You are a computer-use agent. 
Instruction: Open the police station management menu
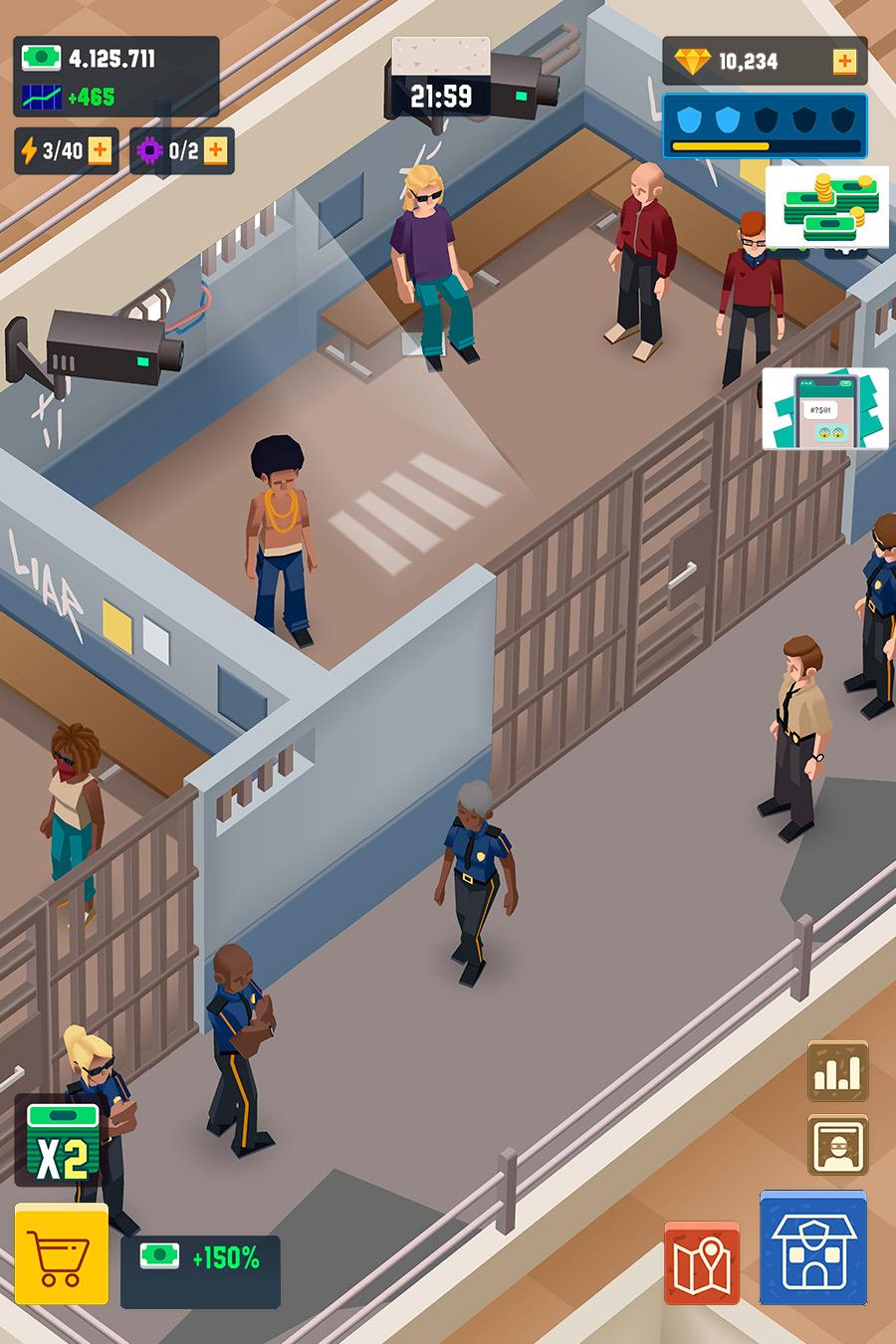coord(813,1247)
